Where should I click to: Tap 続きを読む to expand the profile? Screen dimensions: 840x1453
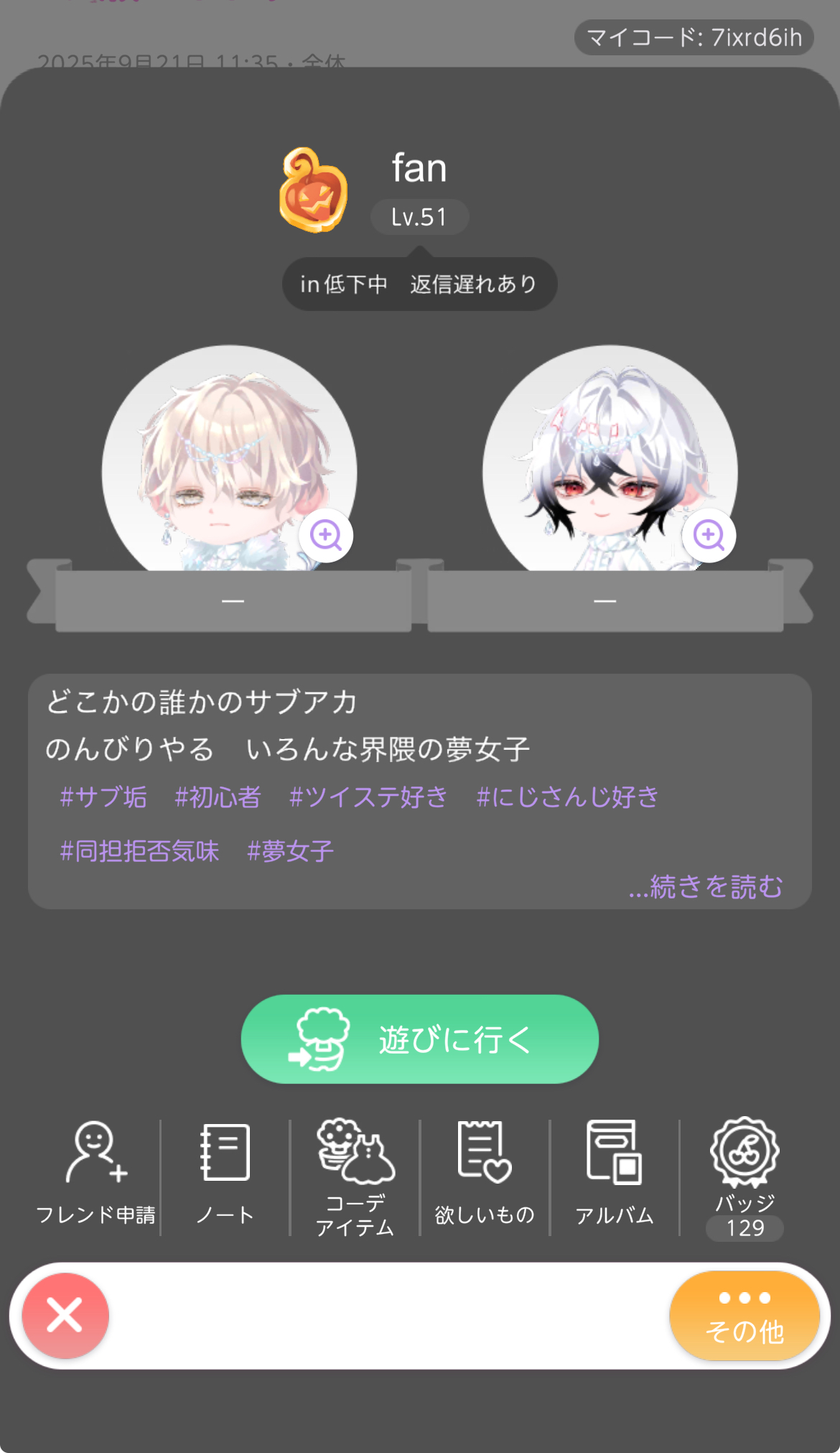(x=705, y=887)
